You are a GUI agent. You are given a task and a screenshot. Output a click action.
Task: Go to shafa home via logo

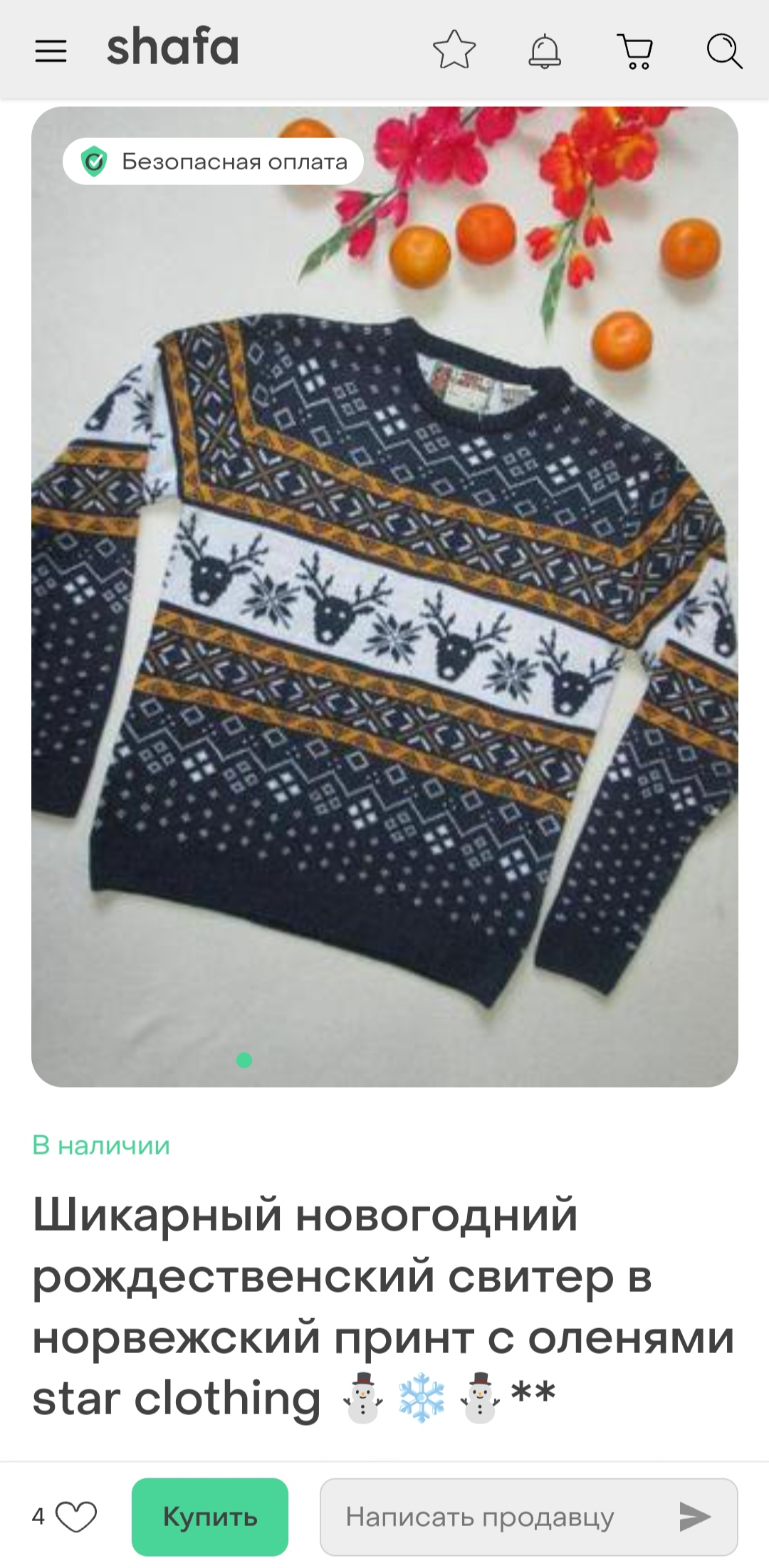click(x=172, y=48)
